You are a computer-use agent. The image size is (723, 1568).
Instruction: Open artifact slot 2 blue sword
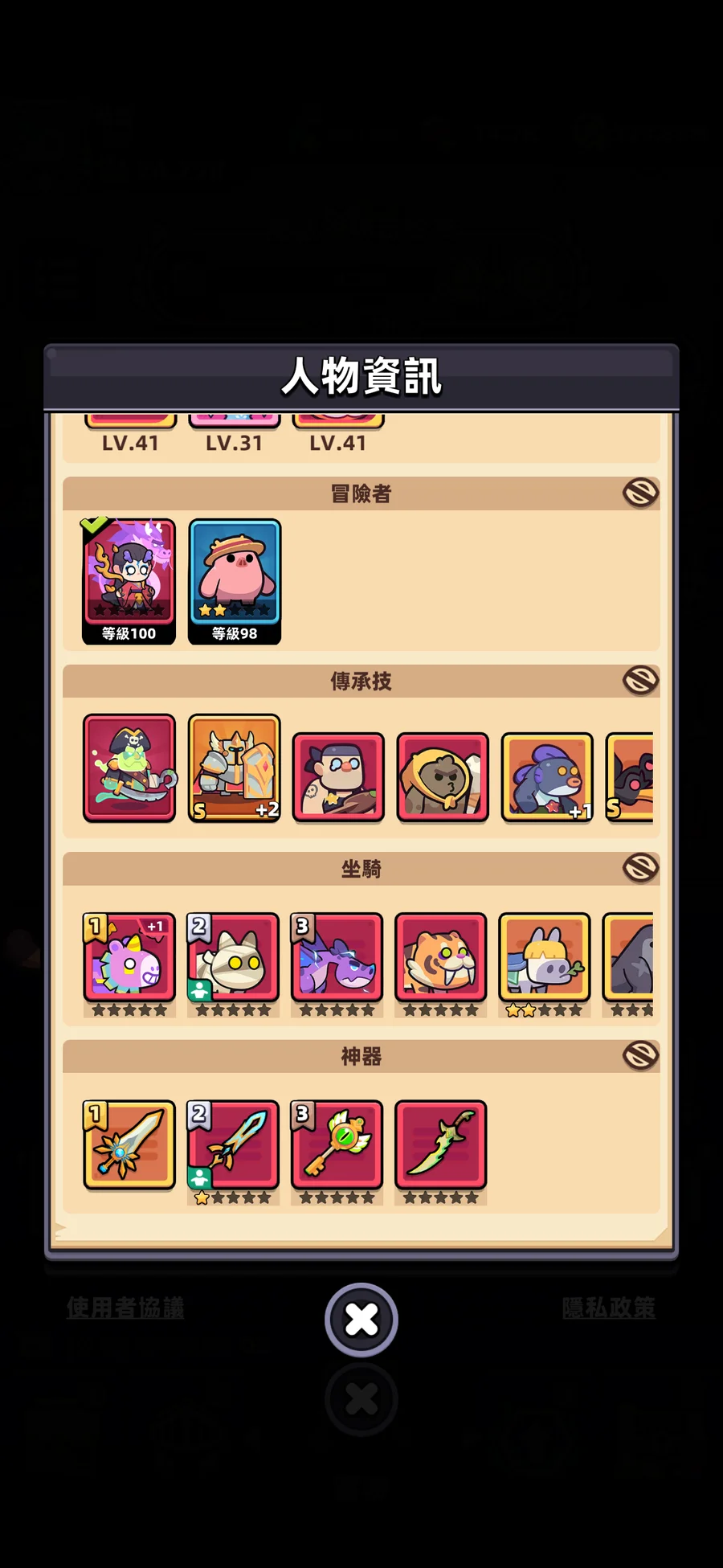coord(233,1144)
